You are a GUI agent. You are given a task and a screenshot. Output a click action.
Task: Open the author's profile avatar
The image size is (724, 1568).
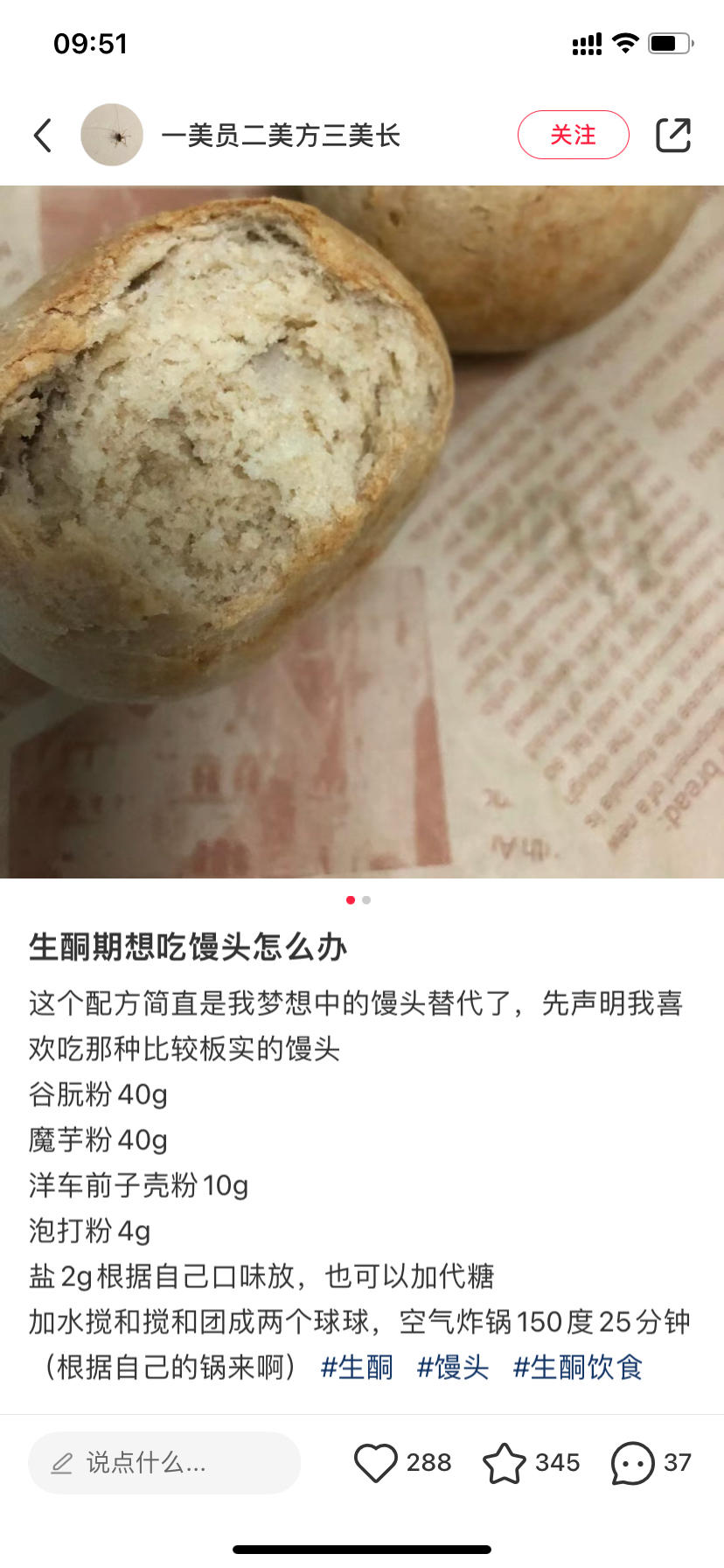click(x=112, y=135)
